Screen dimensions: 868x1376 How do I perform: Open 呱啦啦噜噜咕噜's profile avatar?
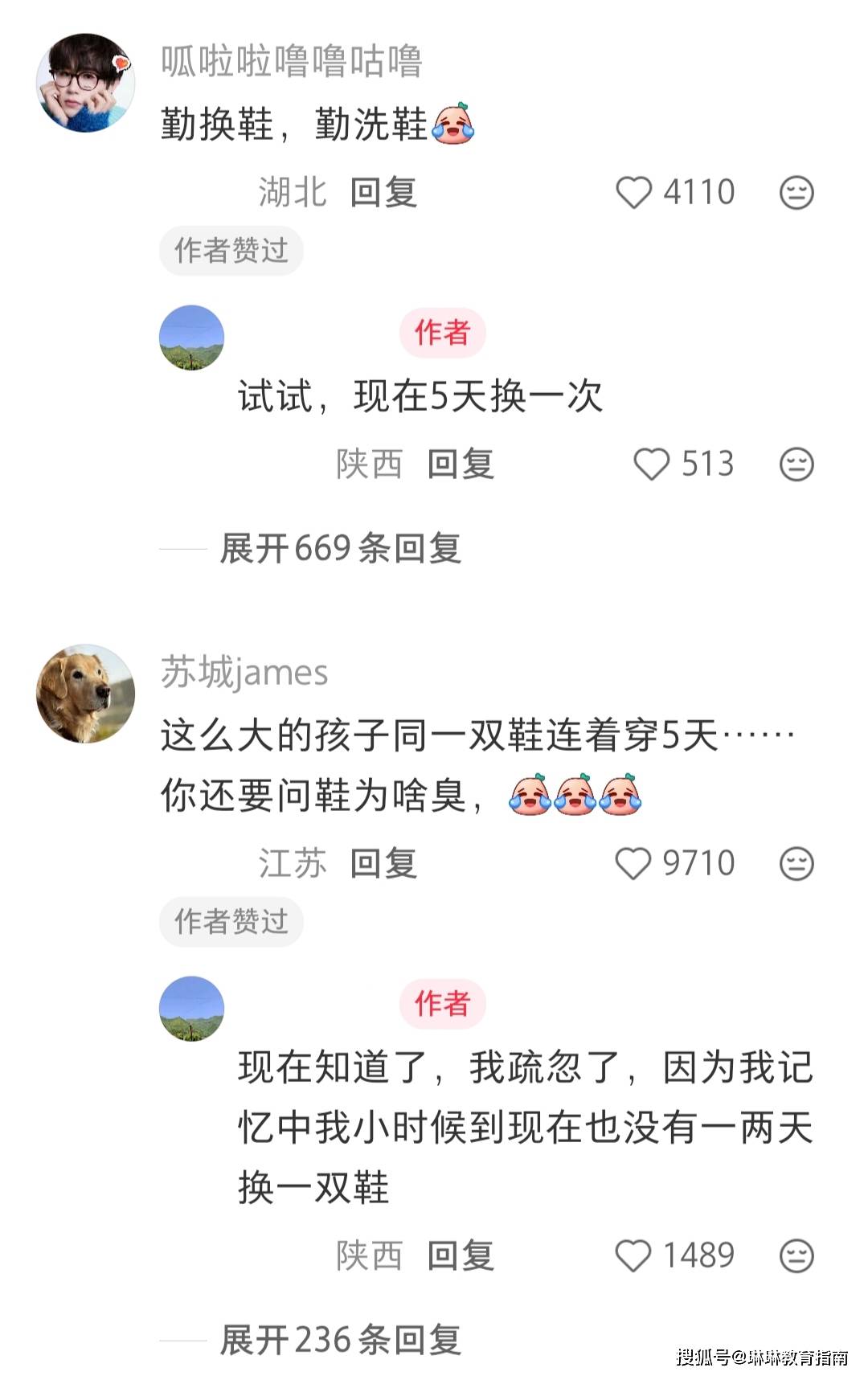pos(85,83)
